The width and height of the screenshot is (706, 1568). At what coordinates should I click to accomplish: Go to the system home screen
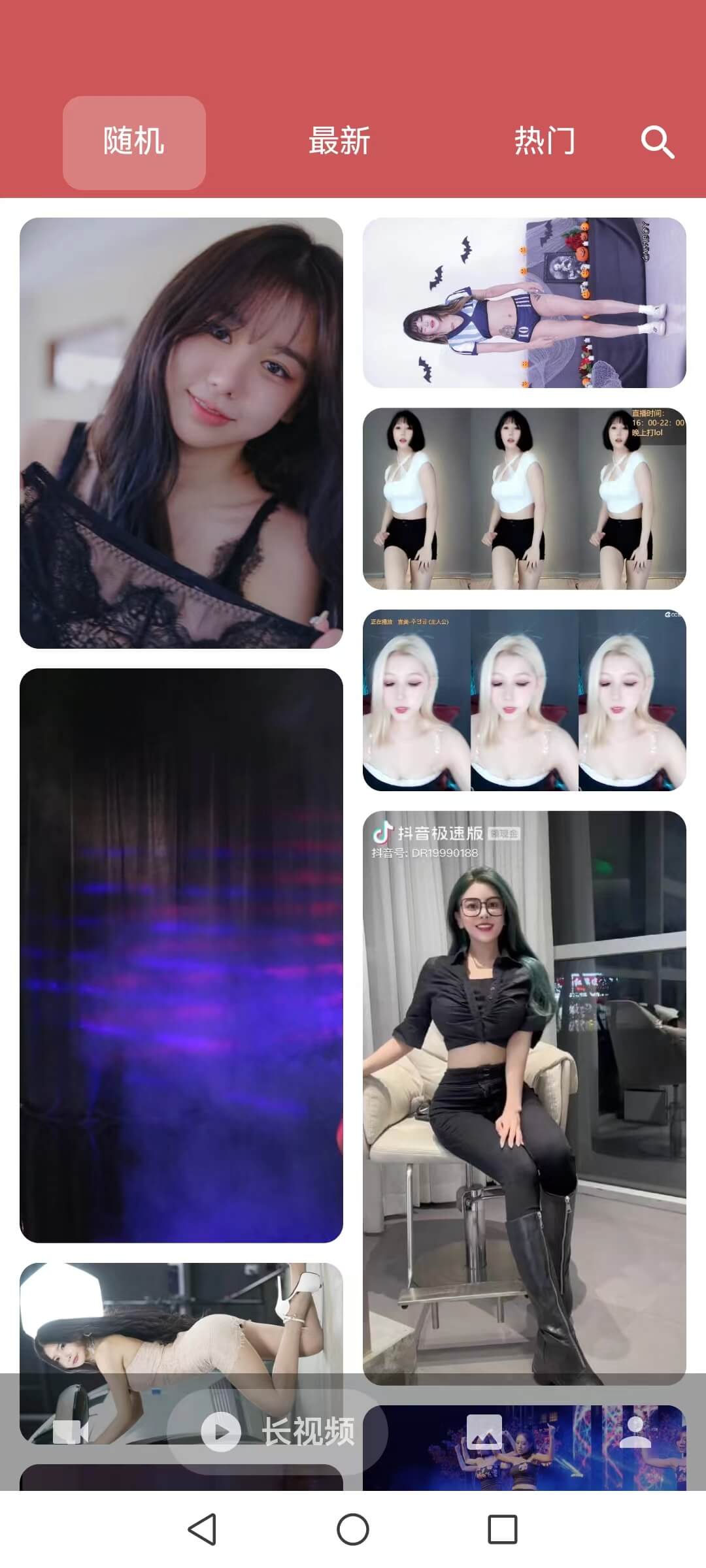(353, 1529)
